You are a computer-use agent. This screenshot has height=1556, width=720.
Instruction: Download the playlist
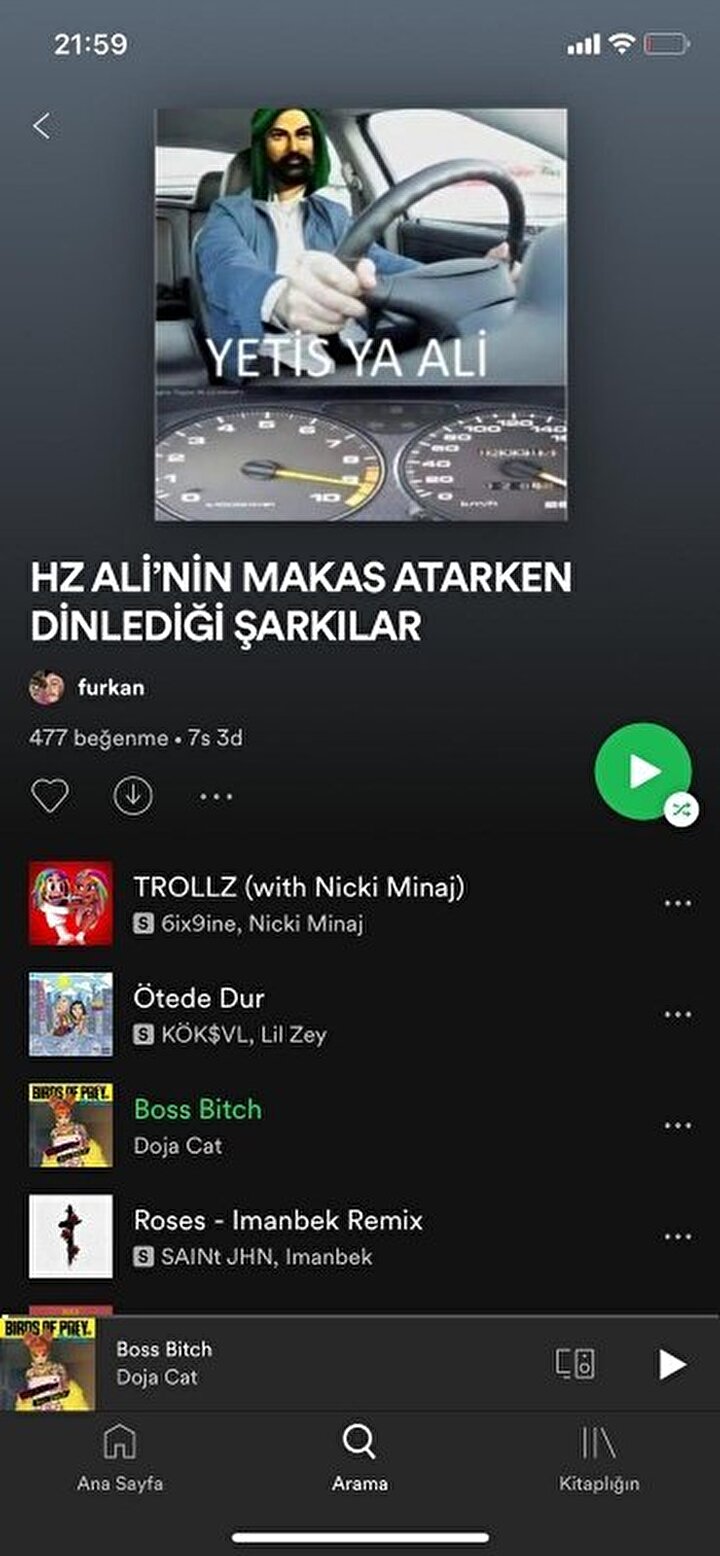point(133,796)
